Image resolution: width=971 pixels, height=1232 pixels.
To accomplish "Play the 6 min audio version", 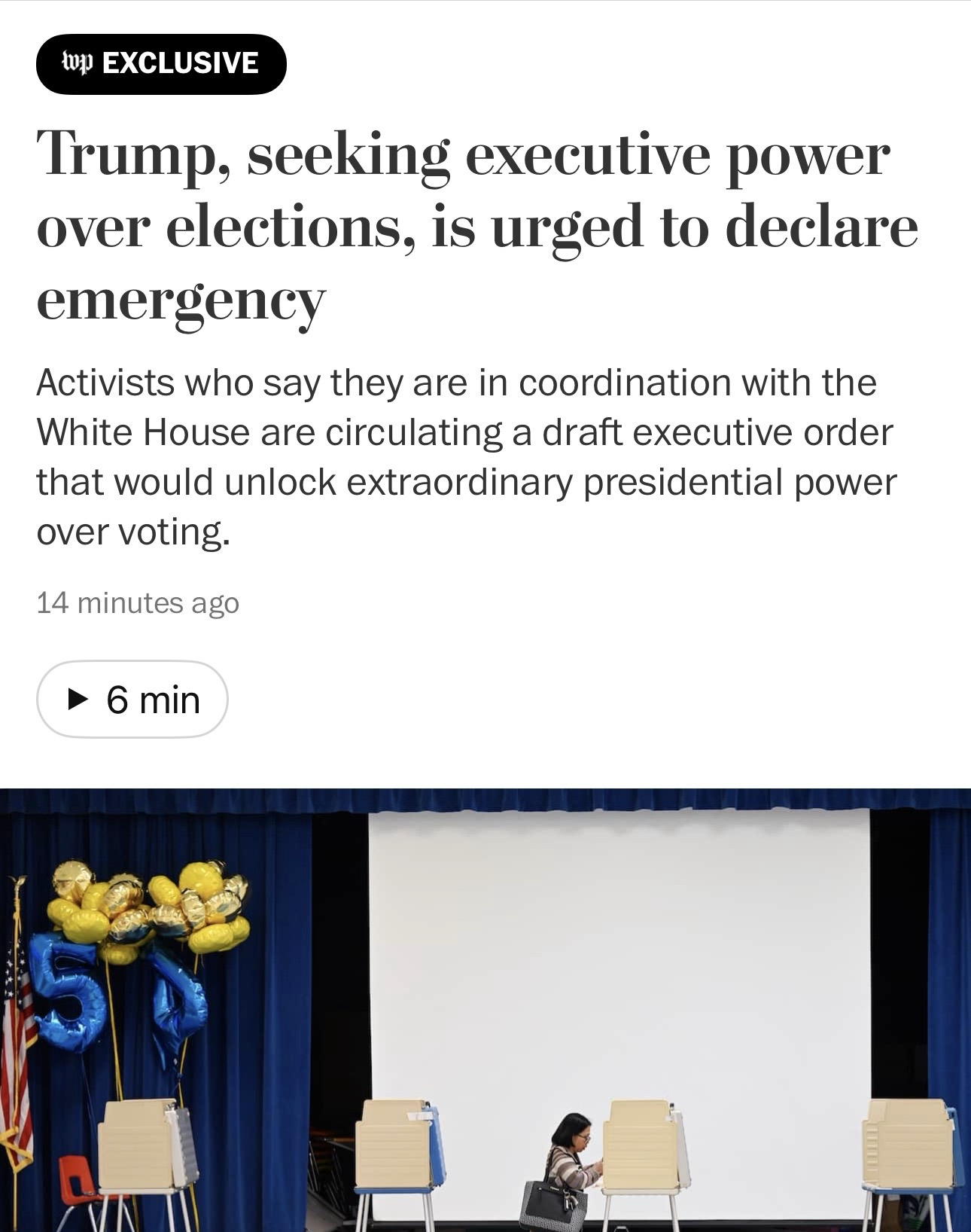I will (x=132, y=700).
